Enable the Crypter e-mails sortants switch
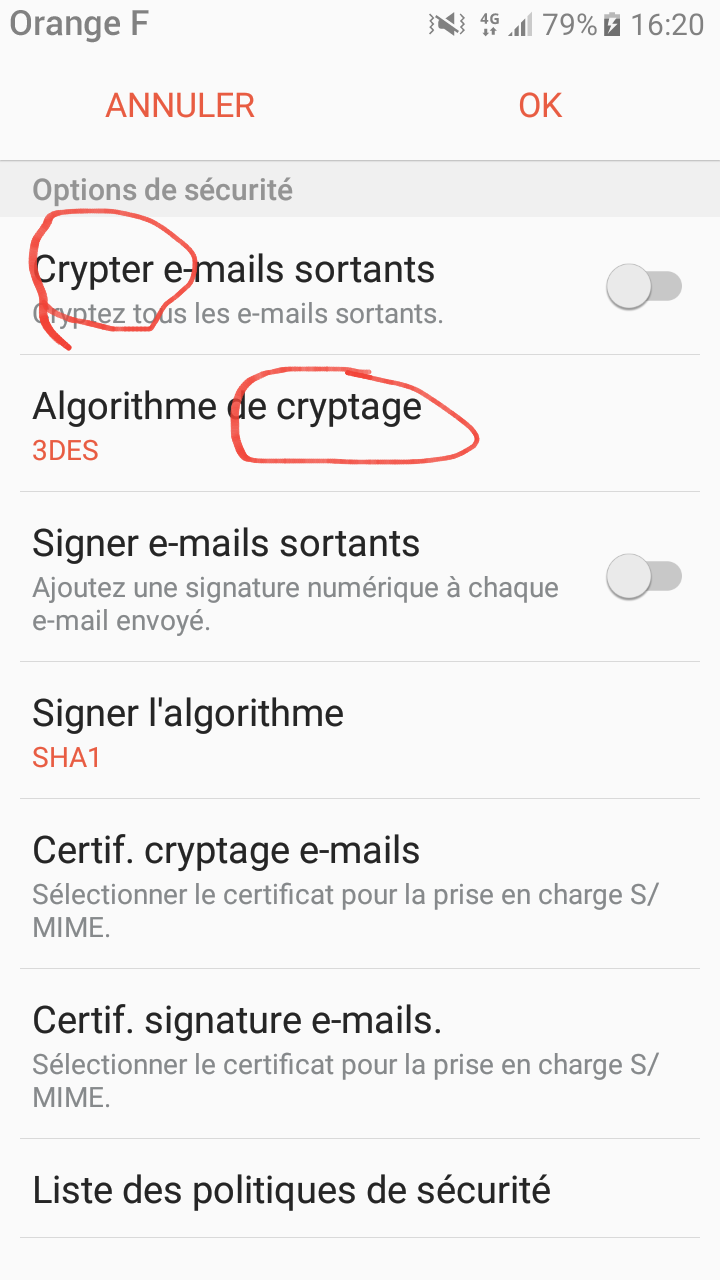 (x=644, y=288)
